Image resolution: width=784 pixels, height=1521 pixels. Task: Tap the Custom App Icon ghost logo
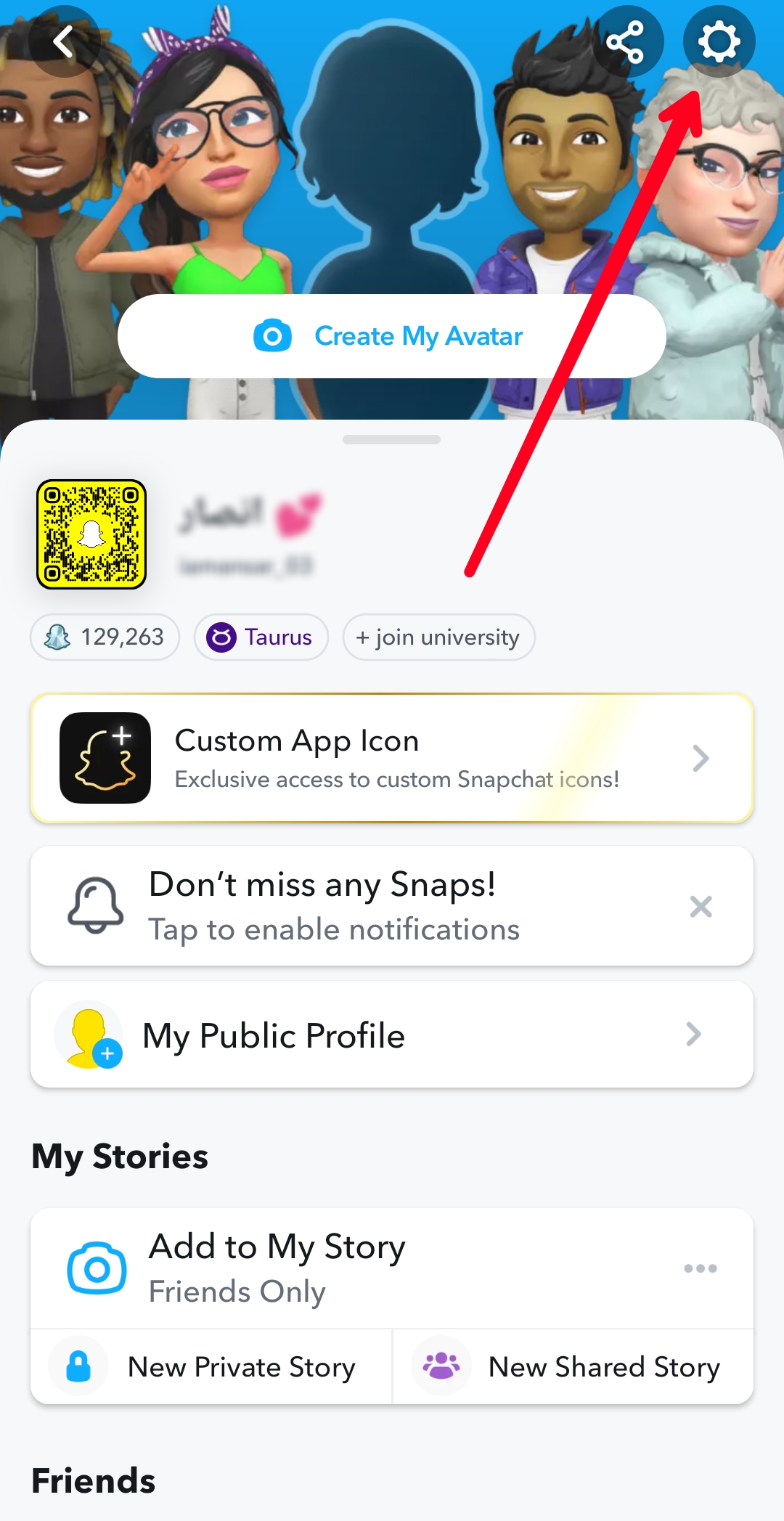(105, 757)
